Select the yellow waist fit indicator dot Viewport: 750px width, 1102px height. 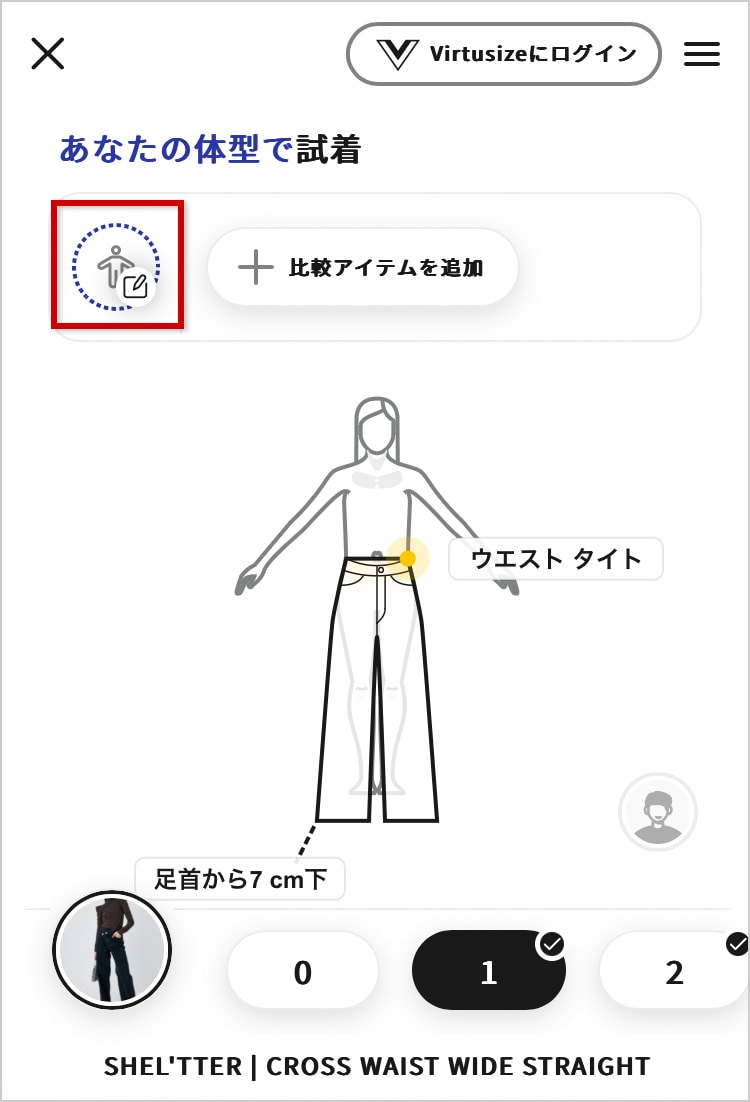pos(408,560)
